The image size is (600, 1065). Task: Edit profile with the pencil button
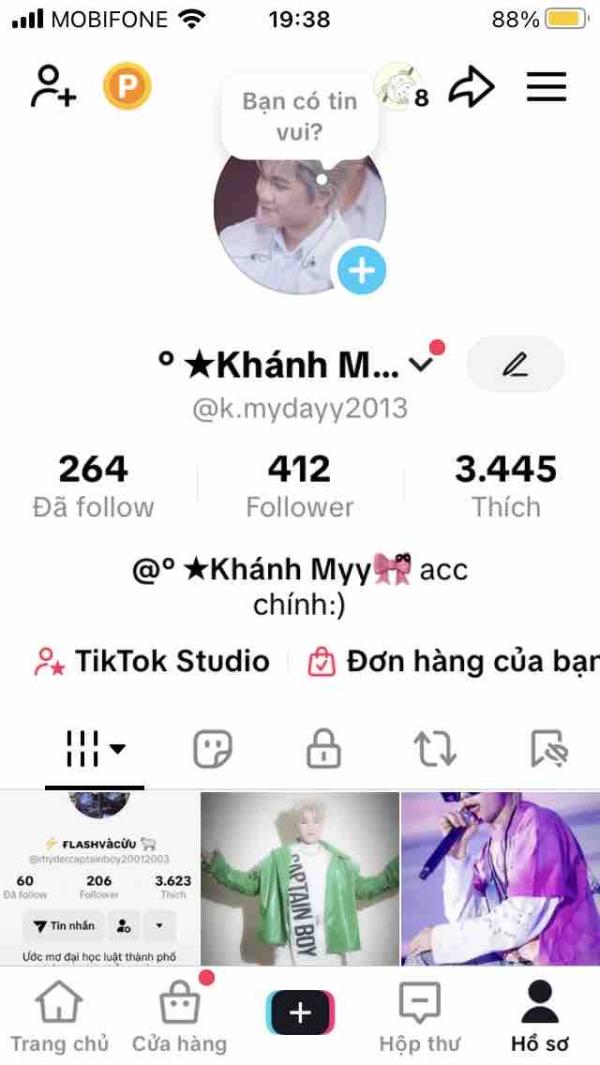point(515,365)
